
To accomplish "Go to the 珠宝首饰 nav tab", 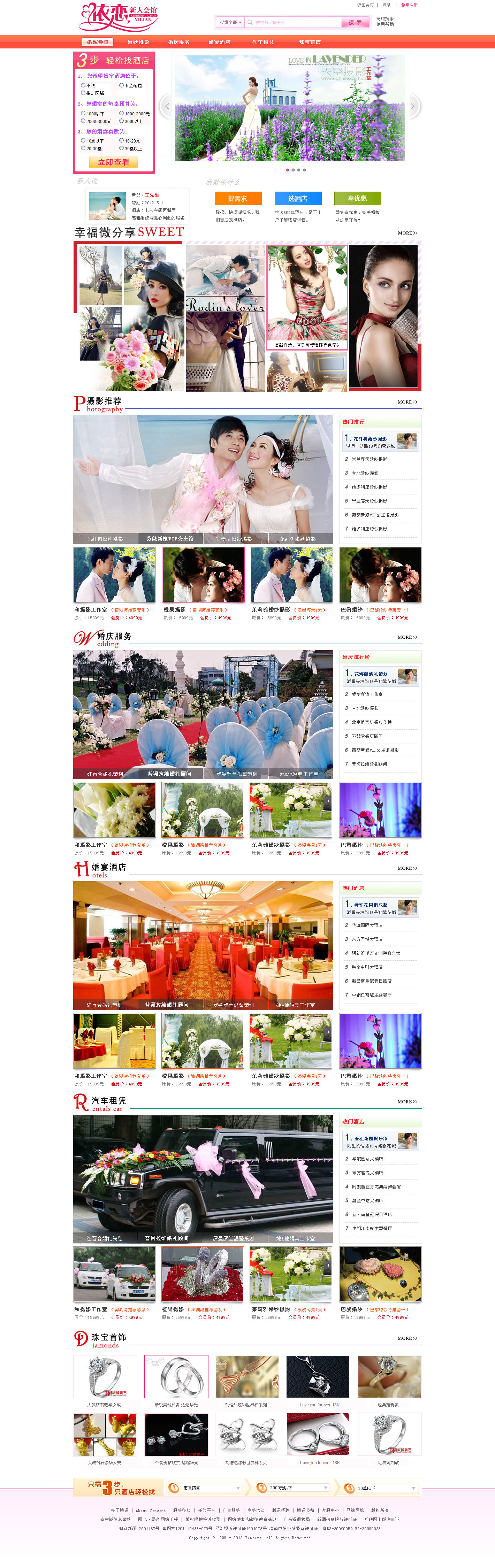I will point(310,42).
